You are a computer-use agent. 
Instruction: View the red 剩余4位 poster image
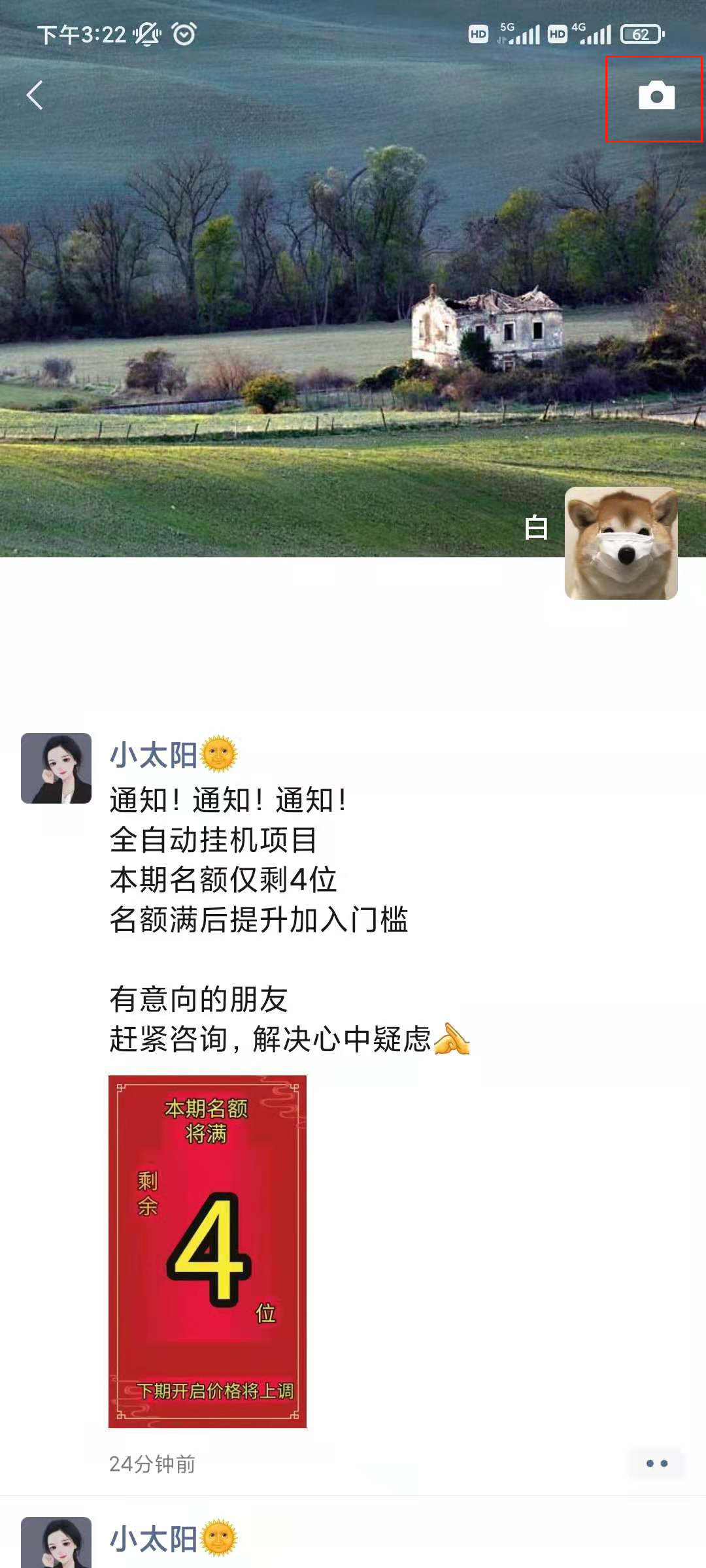pyautogui.click(x=207, y=1251)
